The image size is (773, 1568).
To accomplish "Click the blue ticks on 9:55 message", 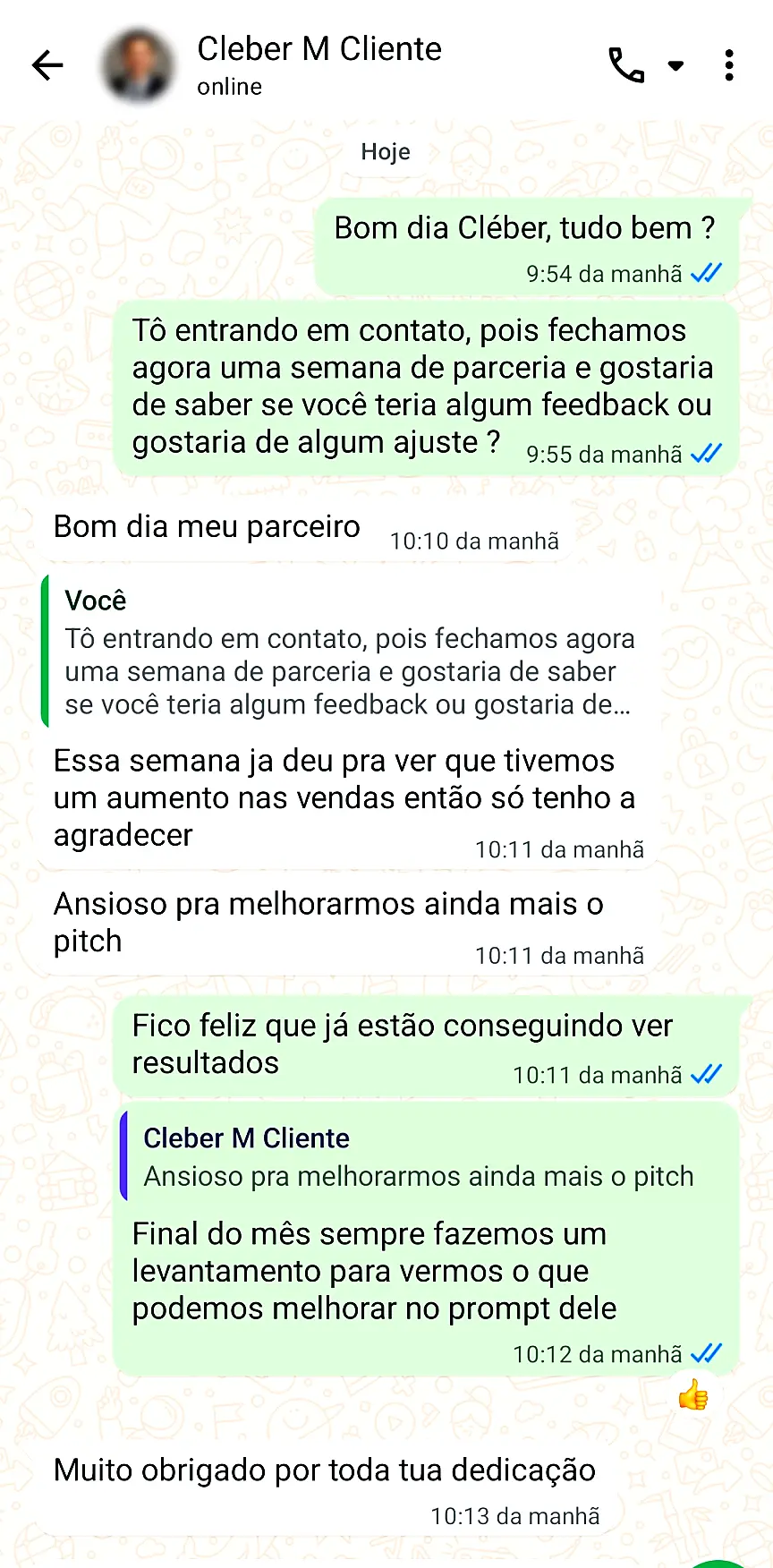I will 705,454.
